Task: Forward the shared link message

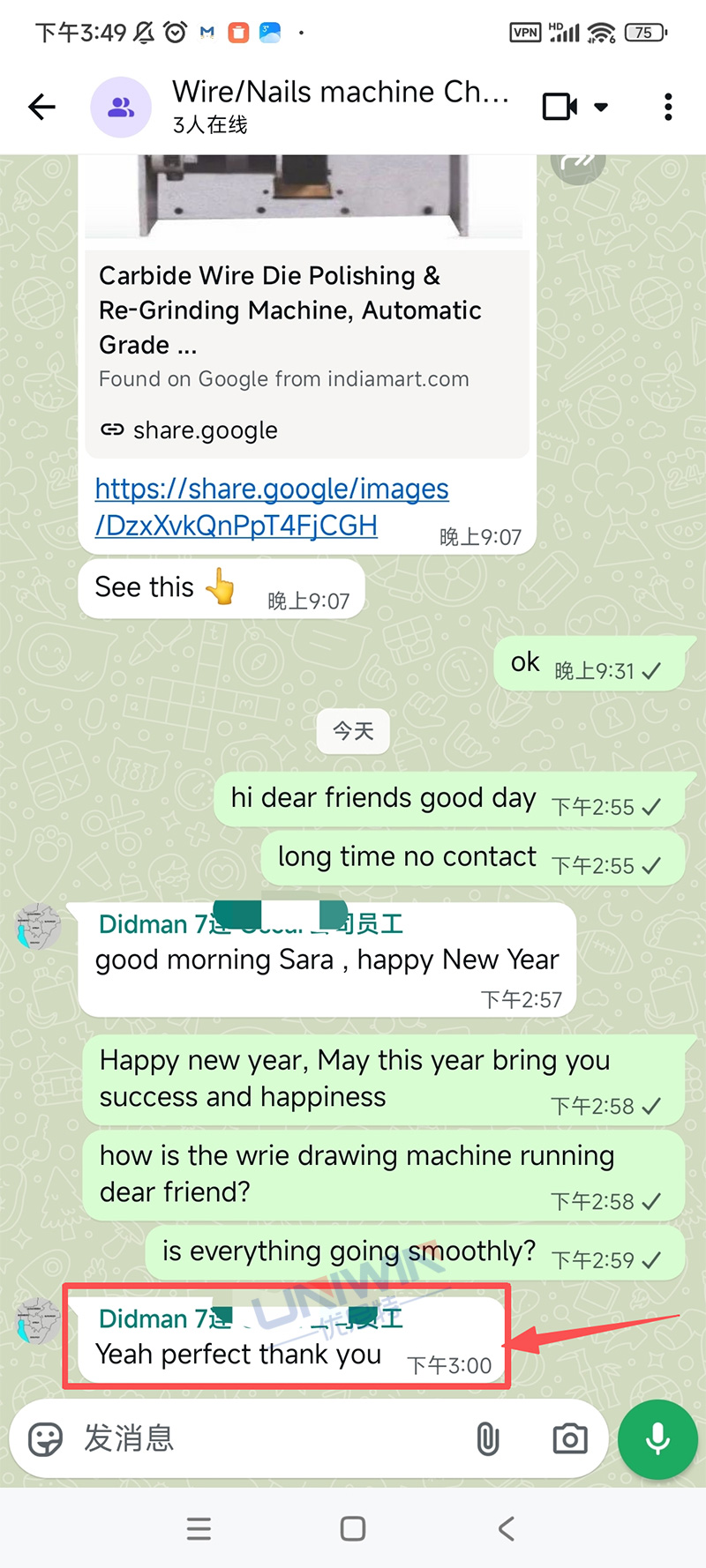Action: coord(577,162)
